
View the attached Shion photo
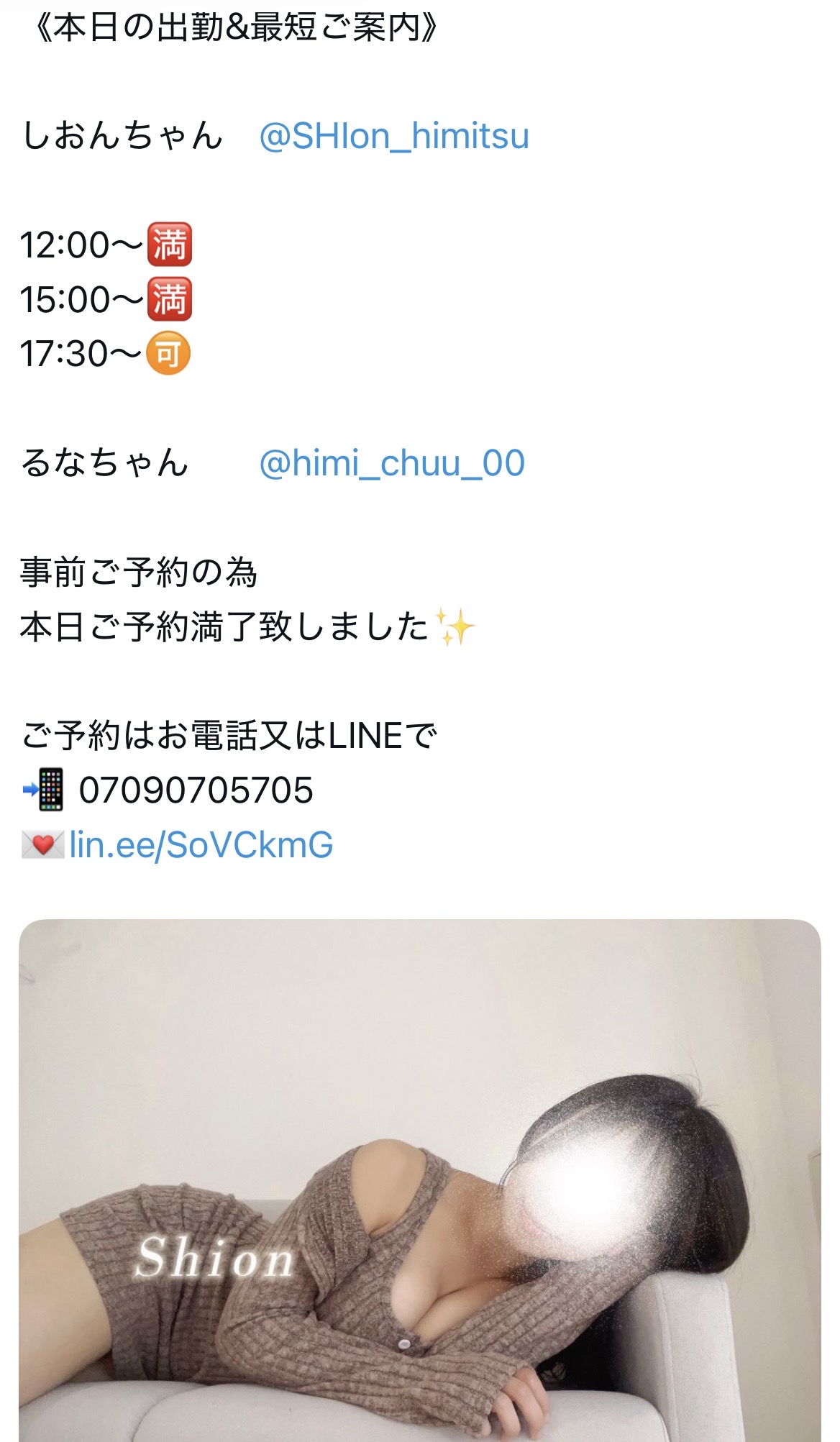[x=420, y=1179]
